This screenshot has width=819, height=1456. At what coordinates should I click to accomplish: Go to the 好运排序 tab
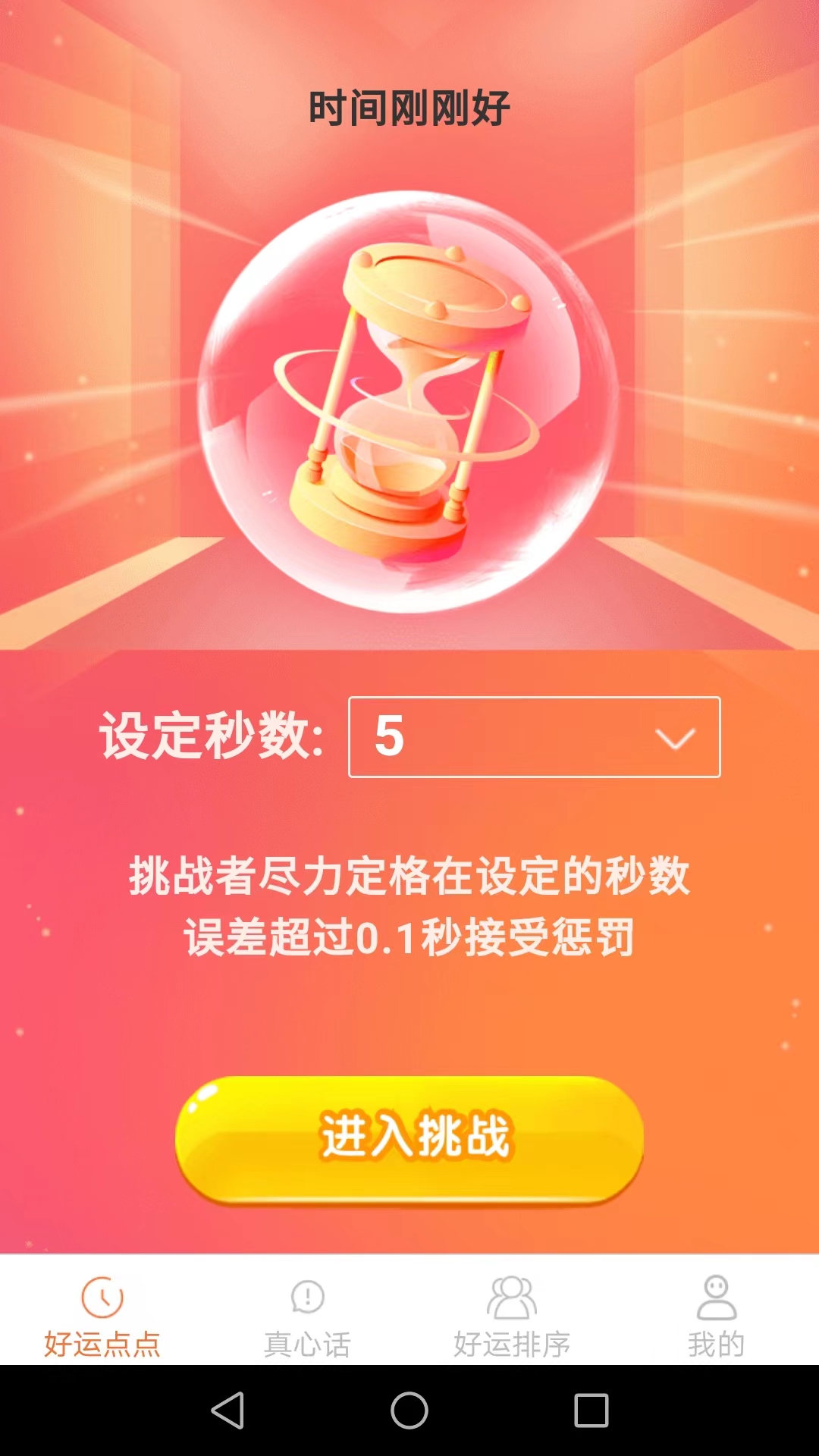tap(512, 1316)
